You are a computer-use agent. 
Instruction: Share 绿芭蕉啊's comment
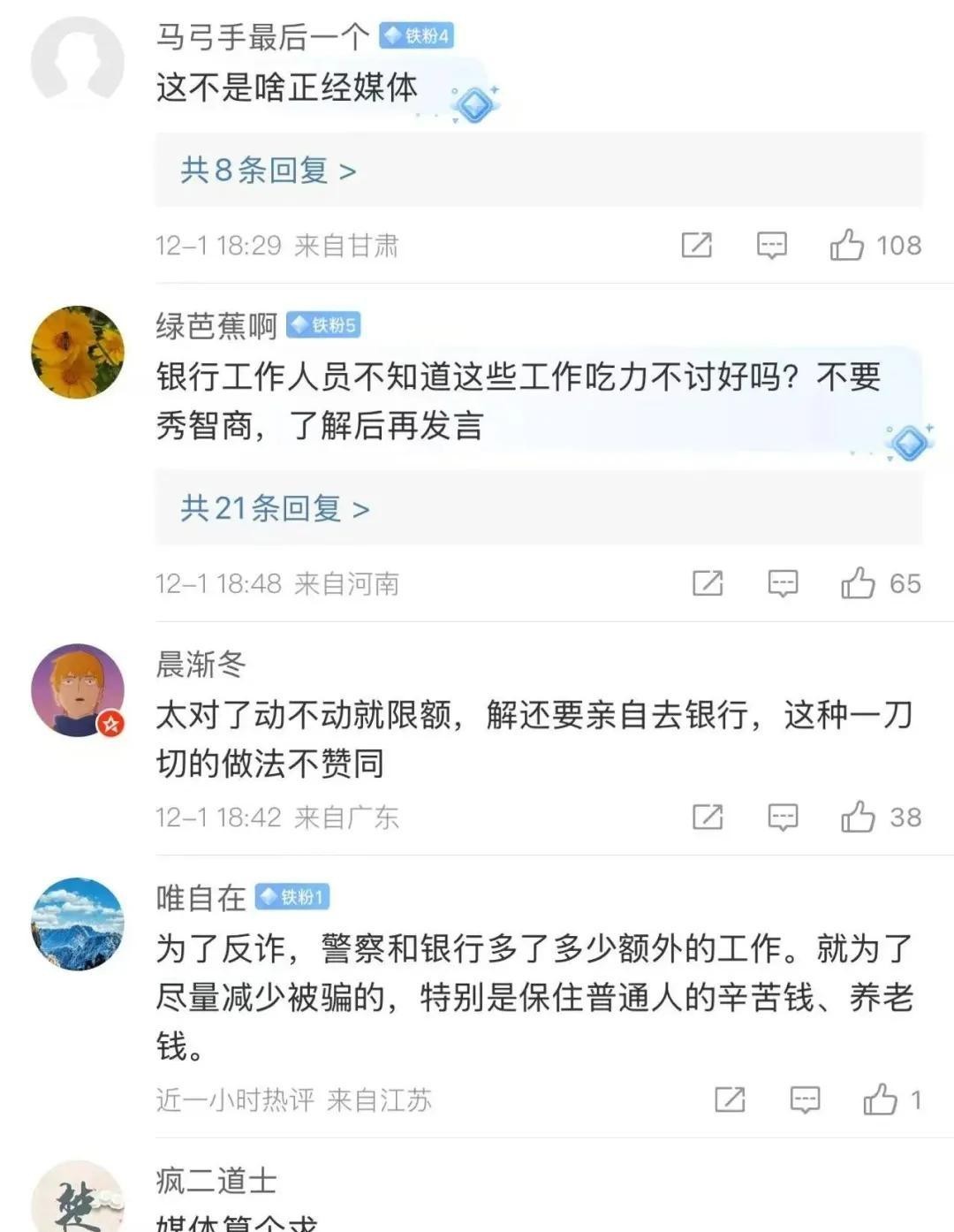tap(708, 583)
